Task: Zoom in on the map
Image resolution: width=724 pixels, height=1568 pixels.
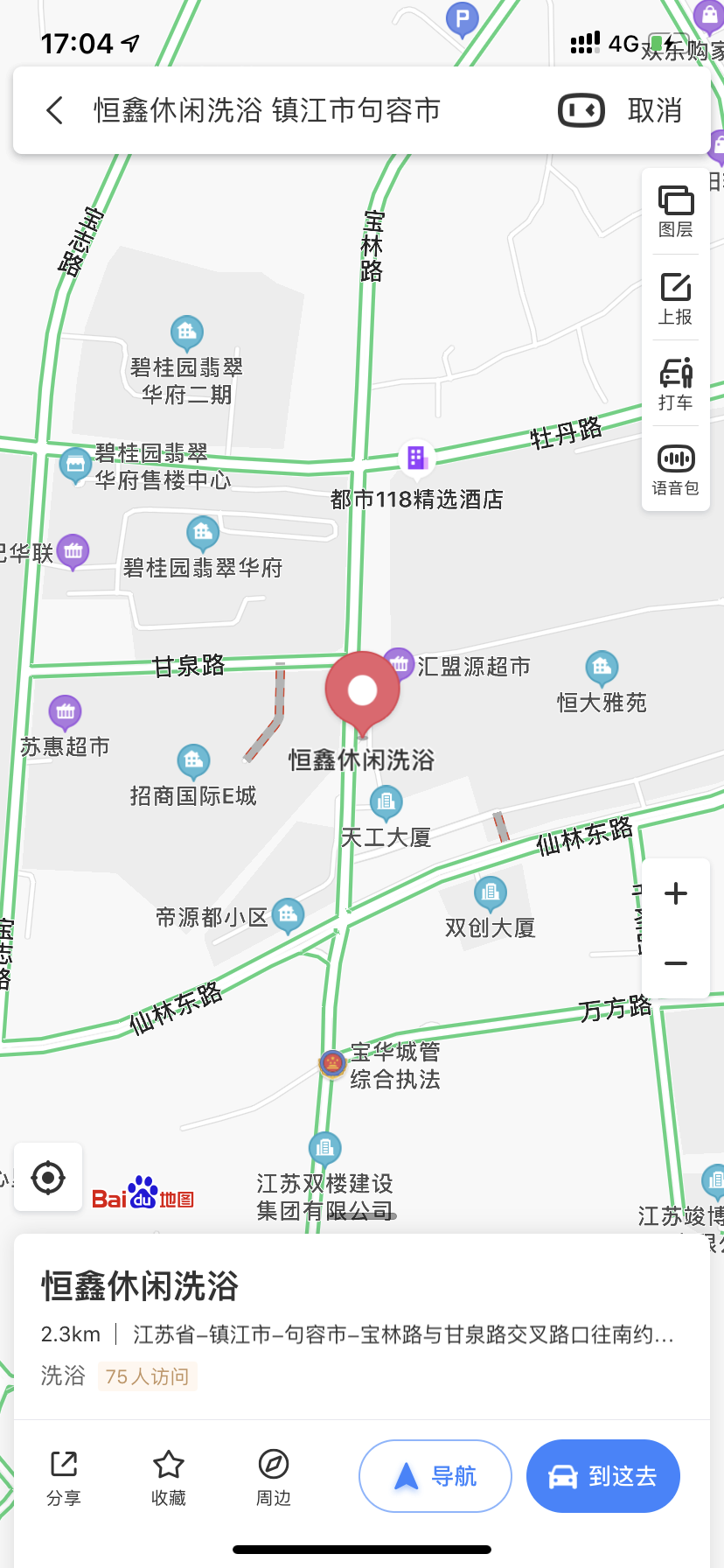Action: click(675, 893)
